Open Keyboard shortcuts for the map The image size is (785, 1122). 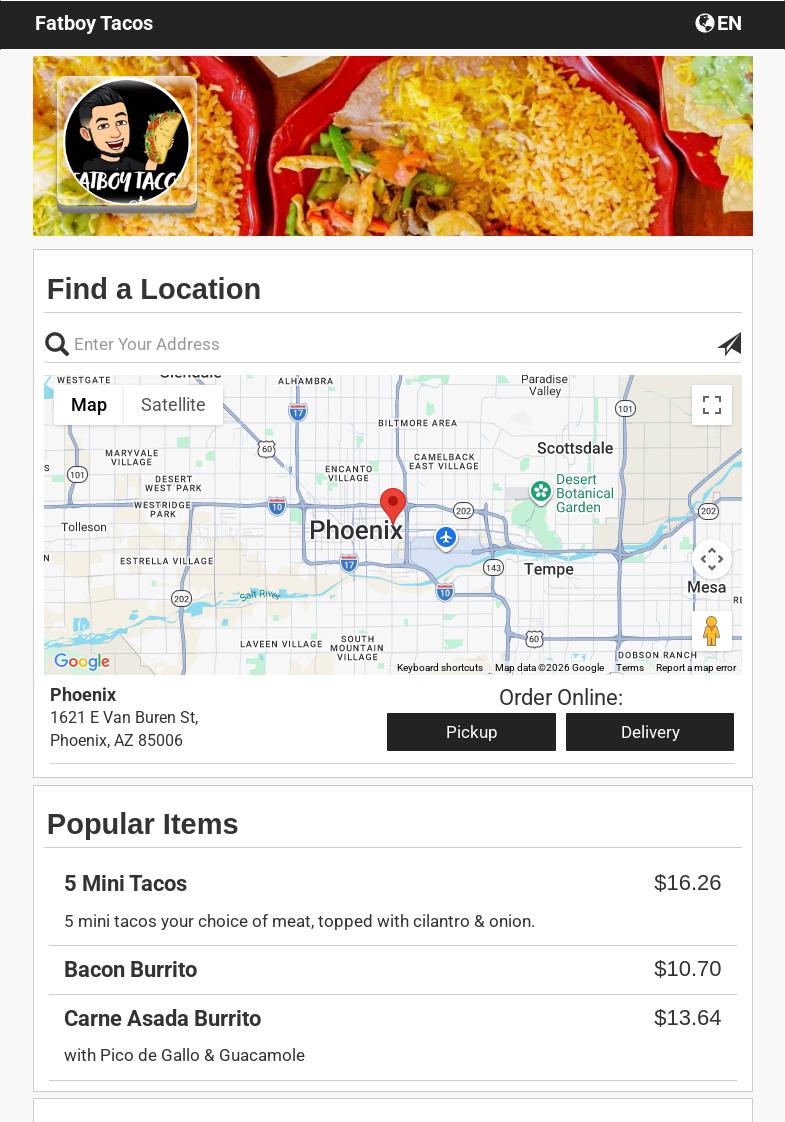click(440, 667)
